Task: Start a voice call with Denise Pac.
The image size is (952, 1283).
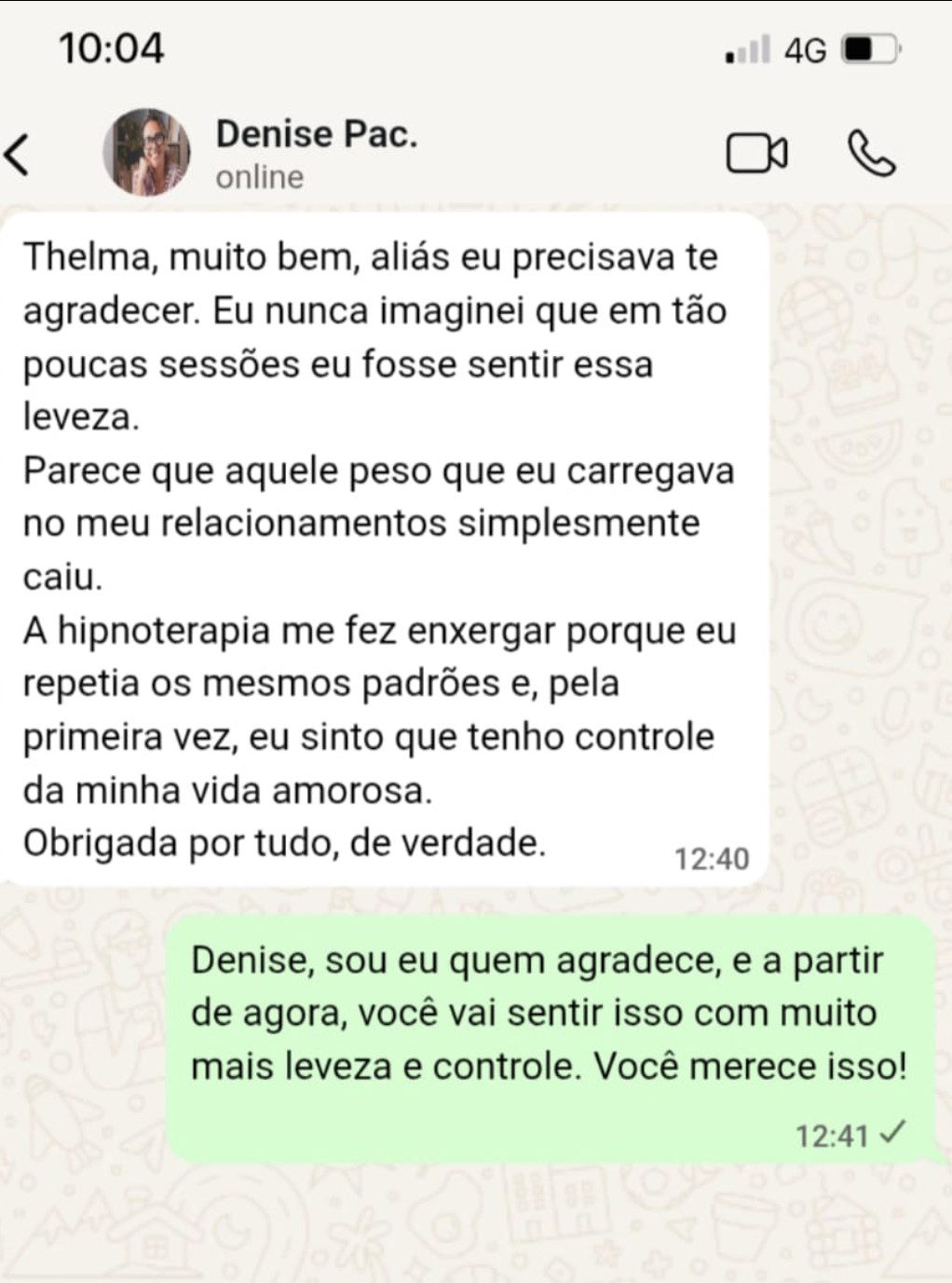Action: 871,154
